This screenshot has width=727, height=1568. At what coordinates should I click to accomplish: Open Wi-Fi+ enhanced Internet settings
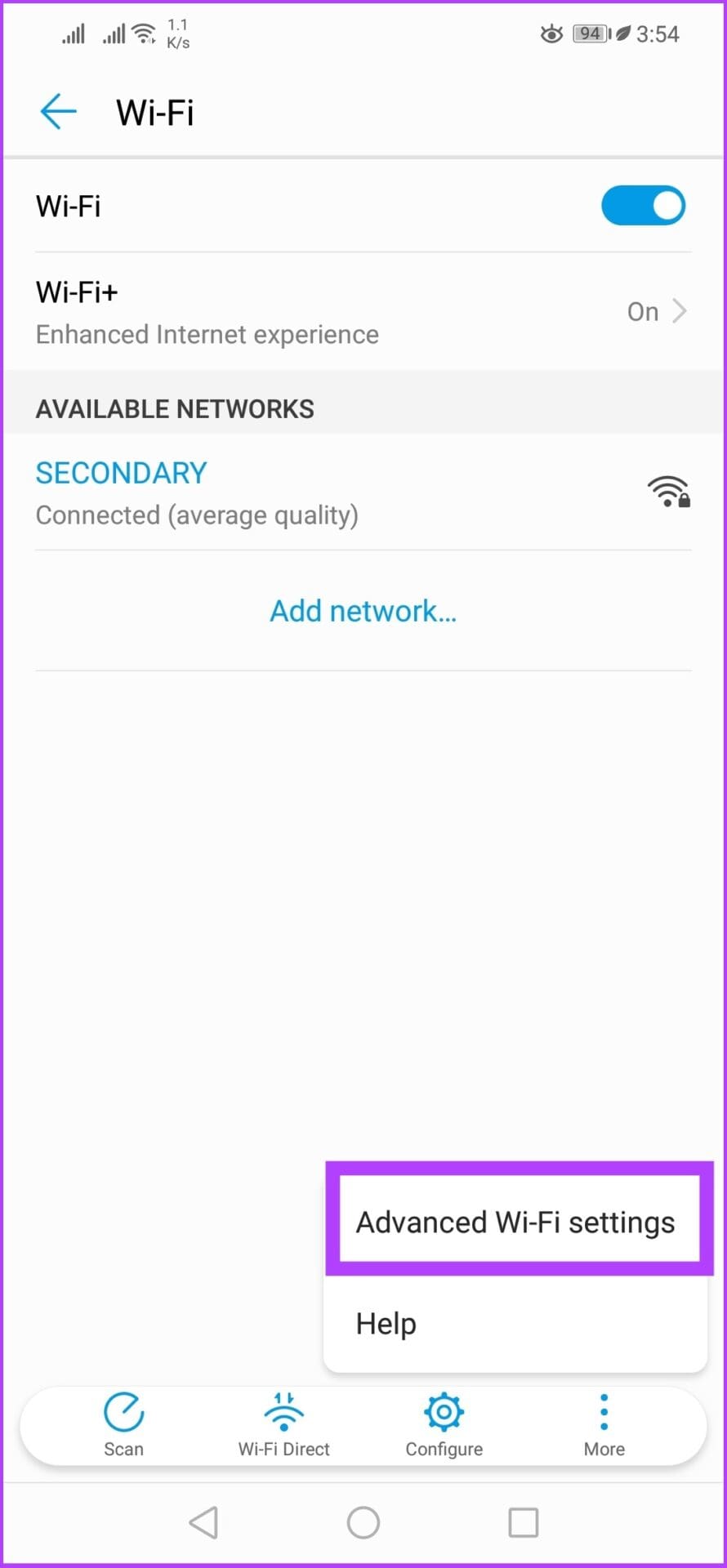coord(363,312)
